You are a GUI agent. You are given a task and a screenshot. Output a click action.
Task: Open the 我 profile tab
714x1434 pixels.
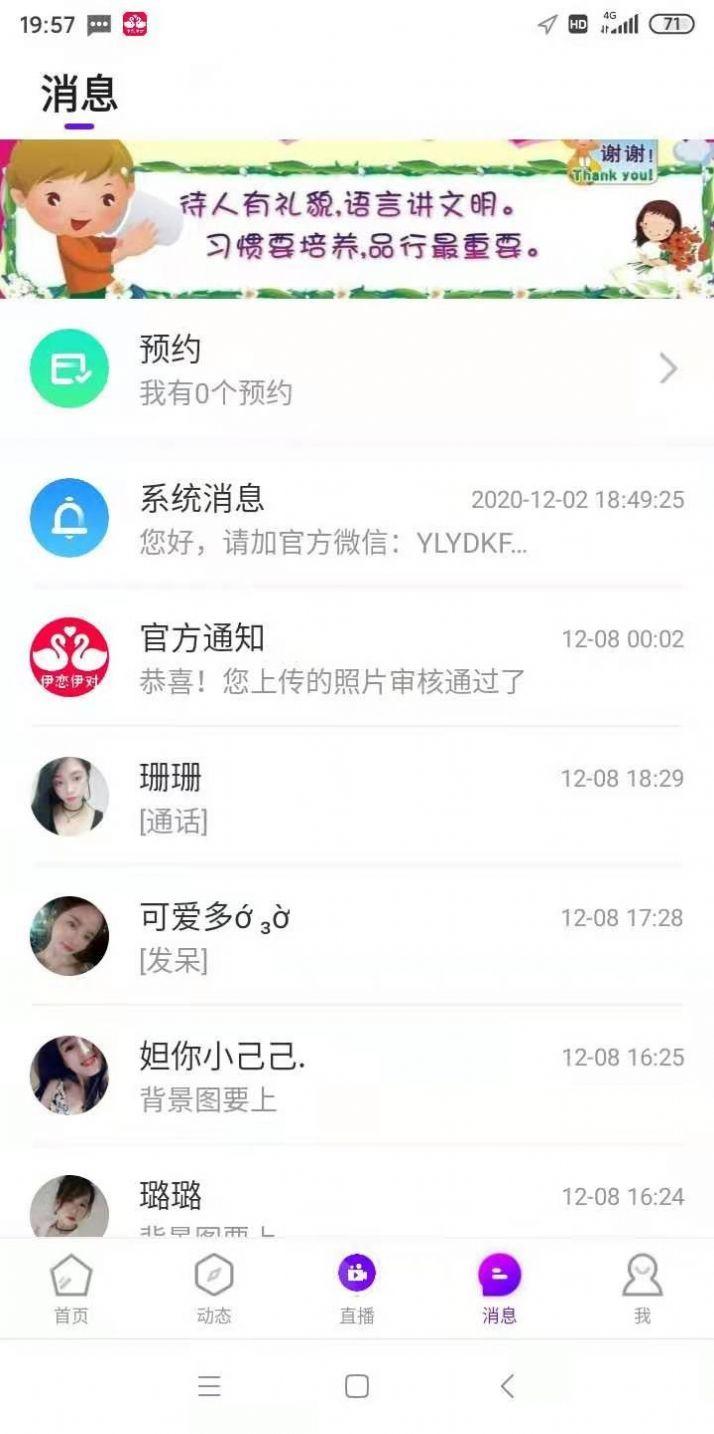(x=642, y=1288)
